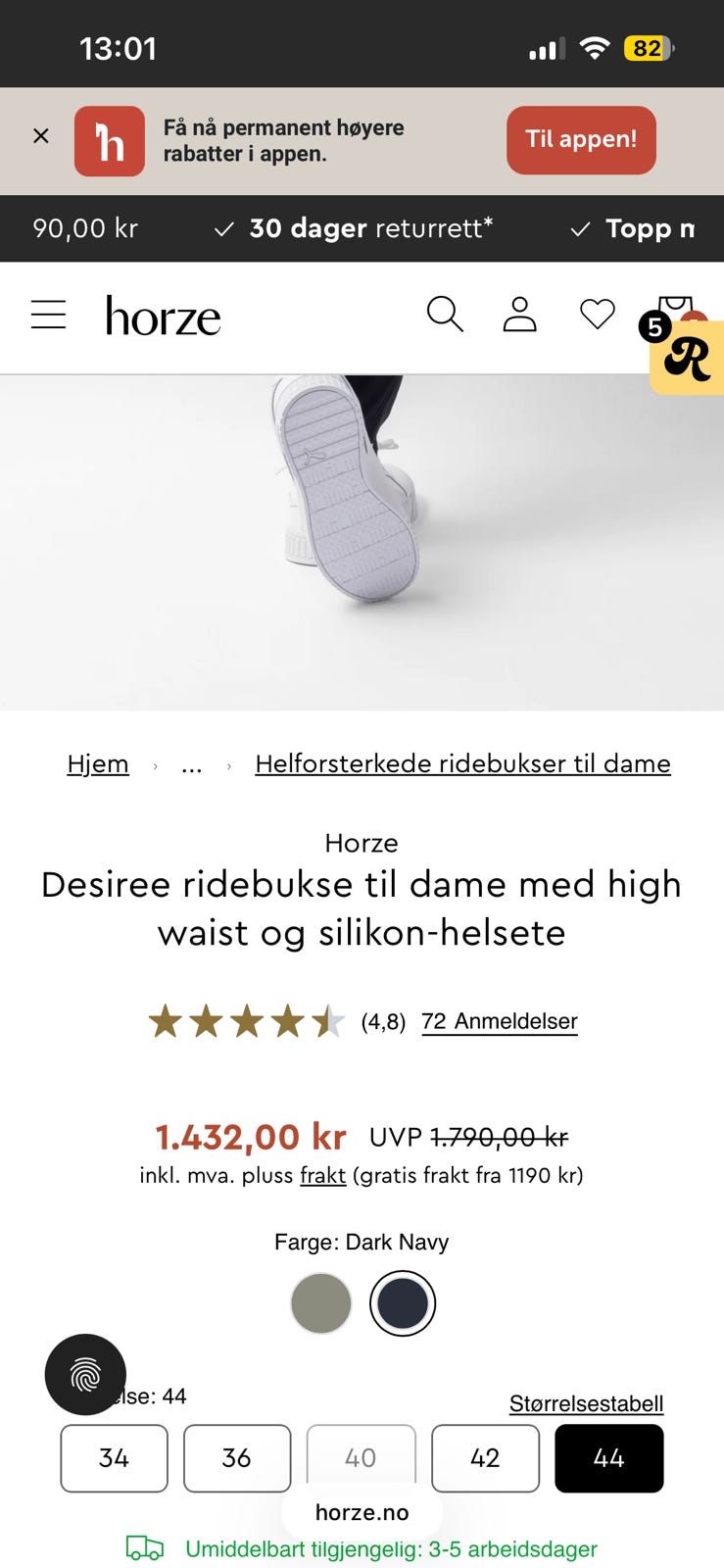Click the yellow 'R' cashback badge

coord(687,359)
